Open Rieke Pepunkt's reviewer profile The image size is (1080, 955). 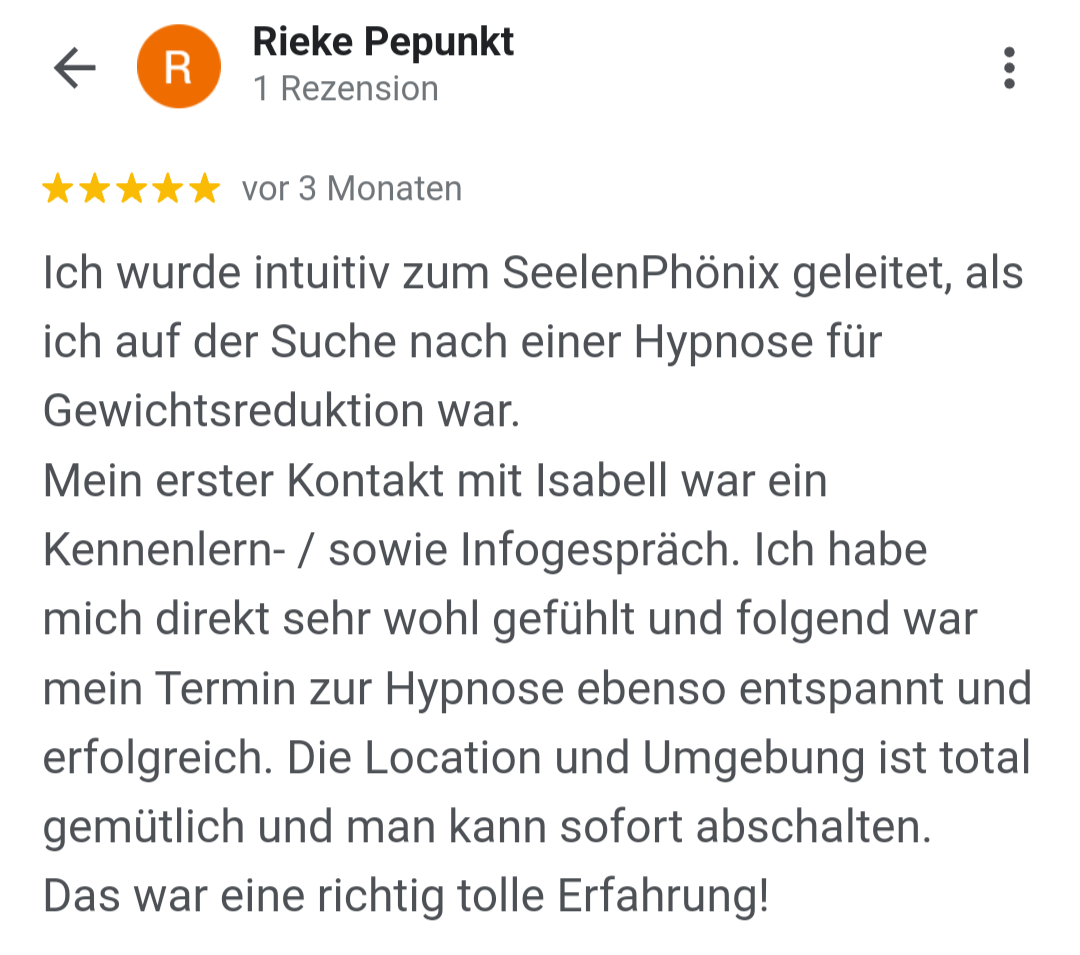coord(382,43)
